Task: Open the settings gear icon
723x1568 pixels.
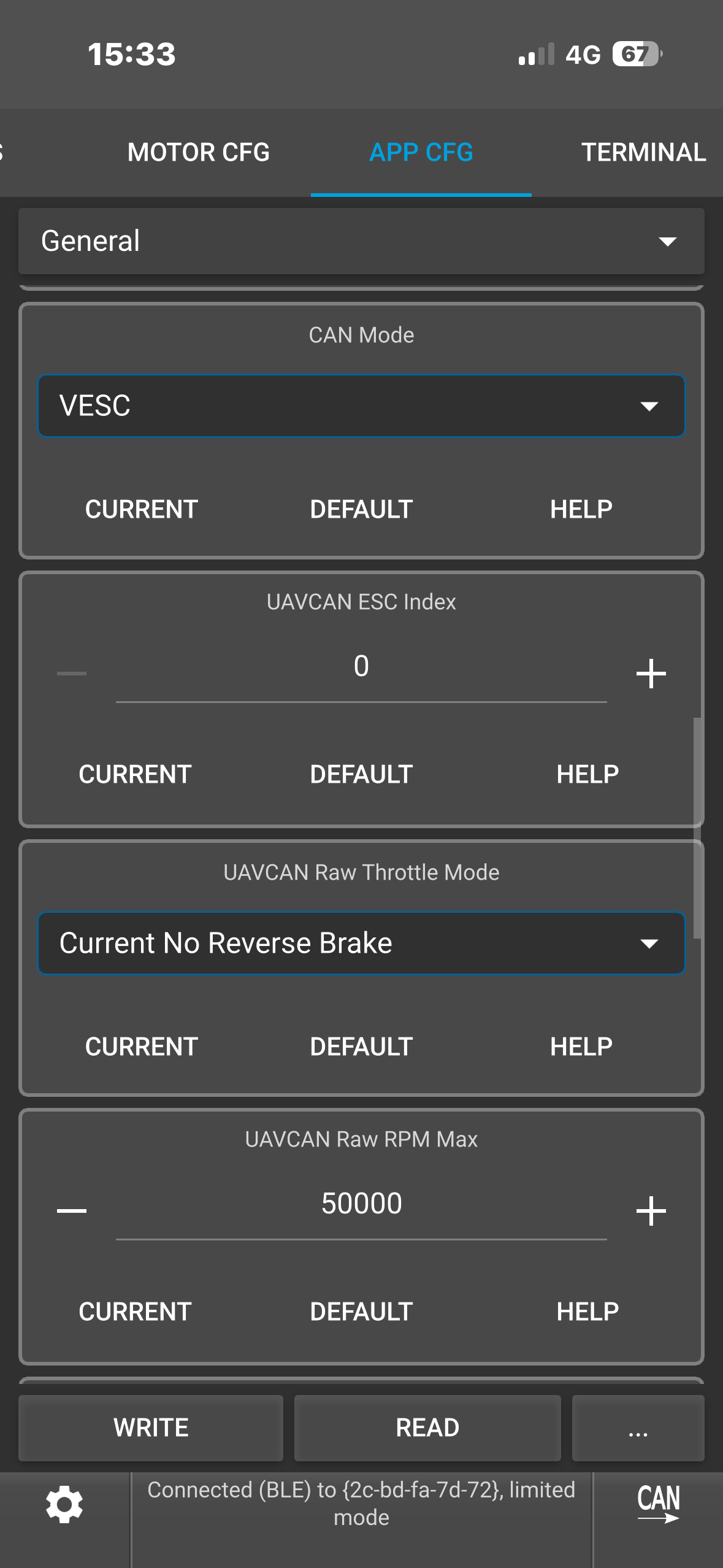Action: point(64,1504)
